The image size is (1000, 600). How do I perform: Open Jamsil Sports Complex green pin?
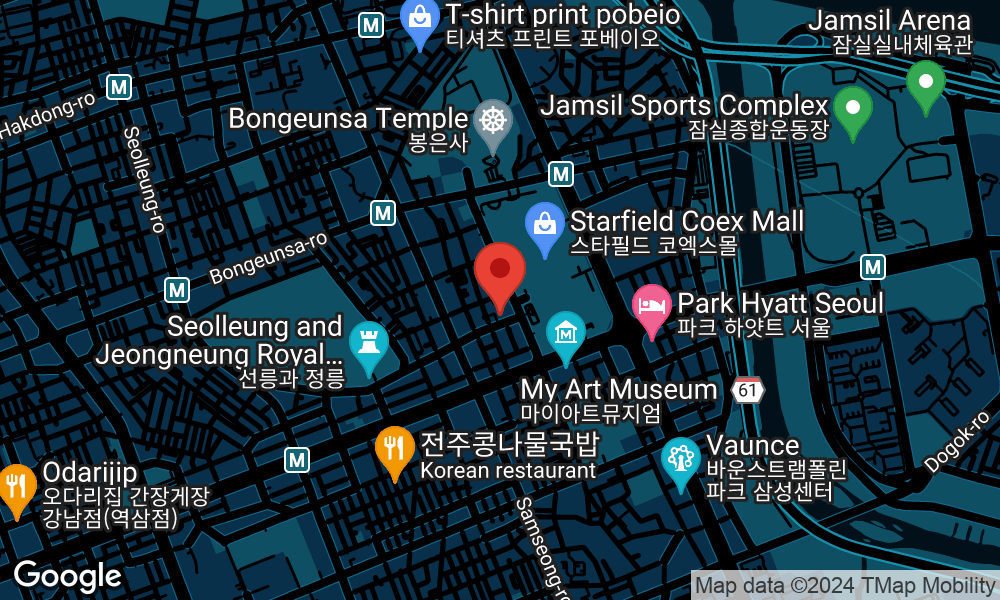pyautogui.click(x=852, y=109)
